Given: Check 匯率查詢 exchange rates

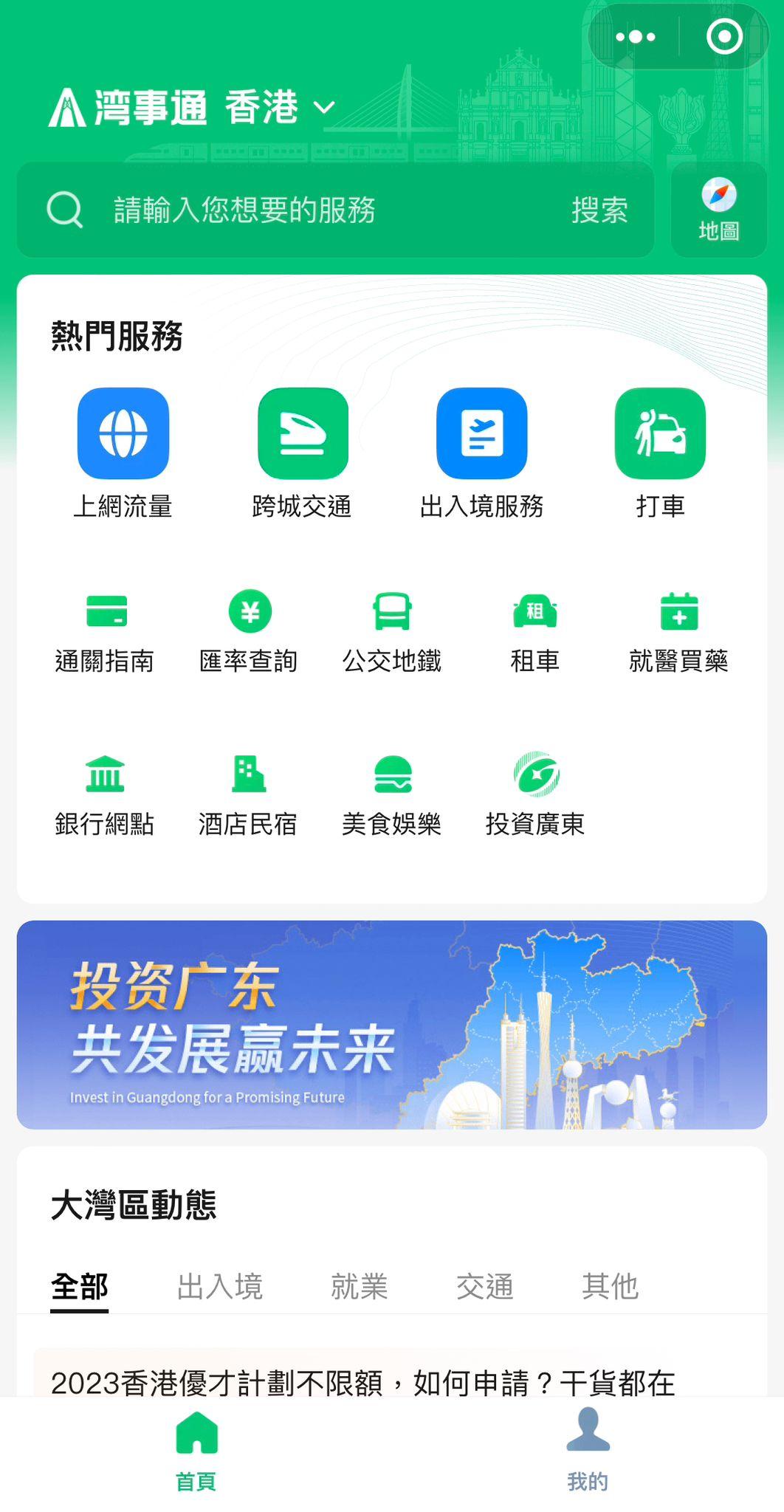Looking at the screenshot, I should 249,632.
